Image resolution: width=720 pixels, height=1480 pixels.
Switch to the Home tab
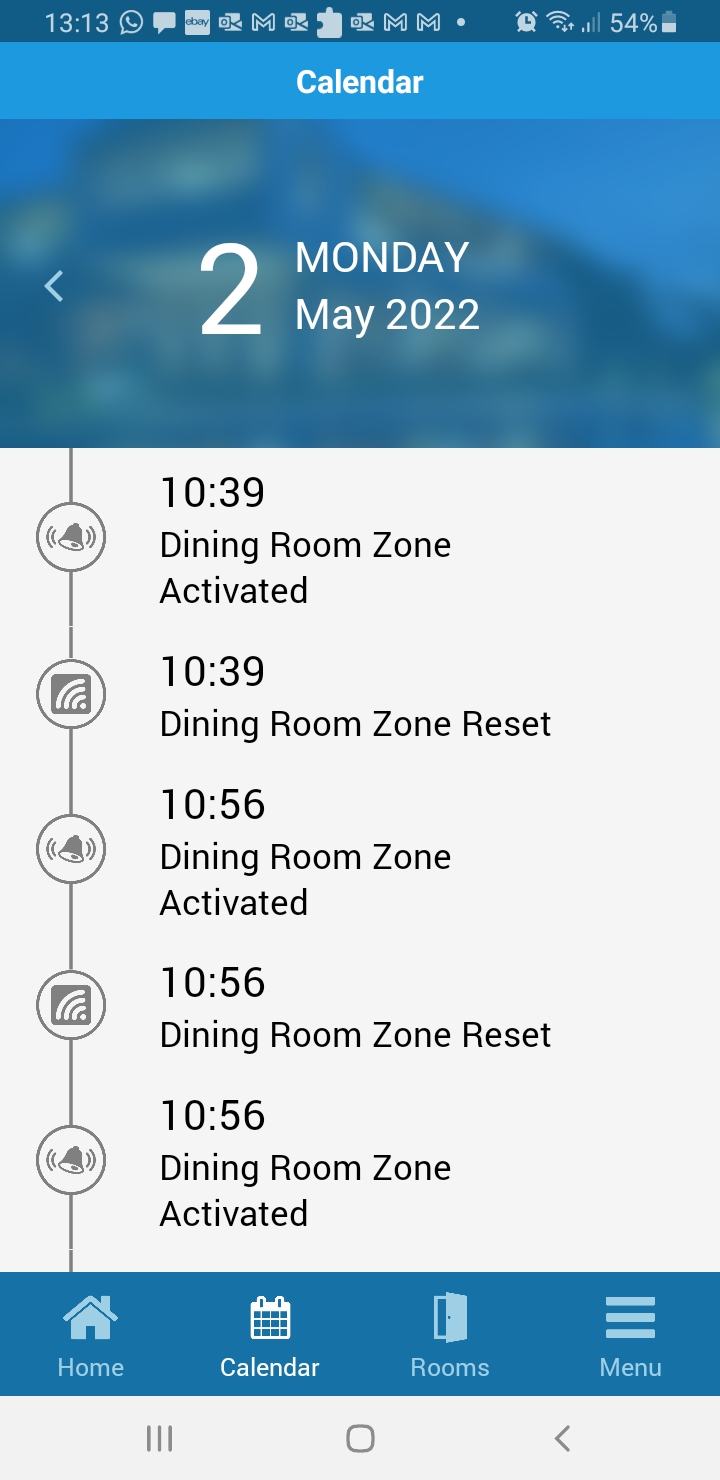coord(90,1334)
